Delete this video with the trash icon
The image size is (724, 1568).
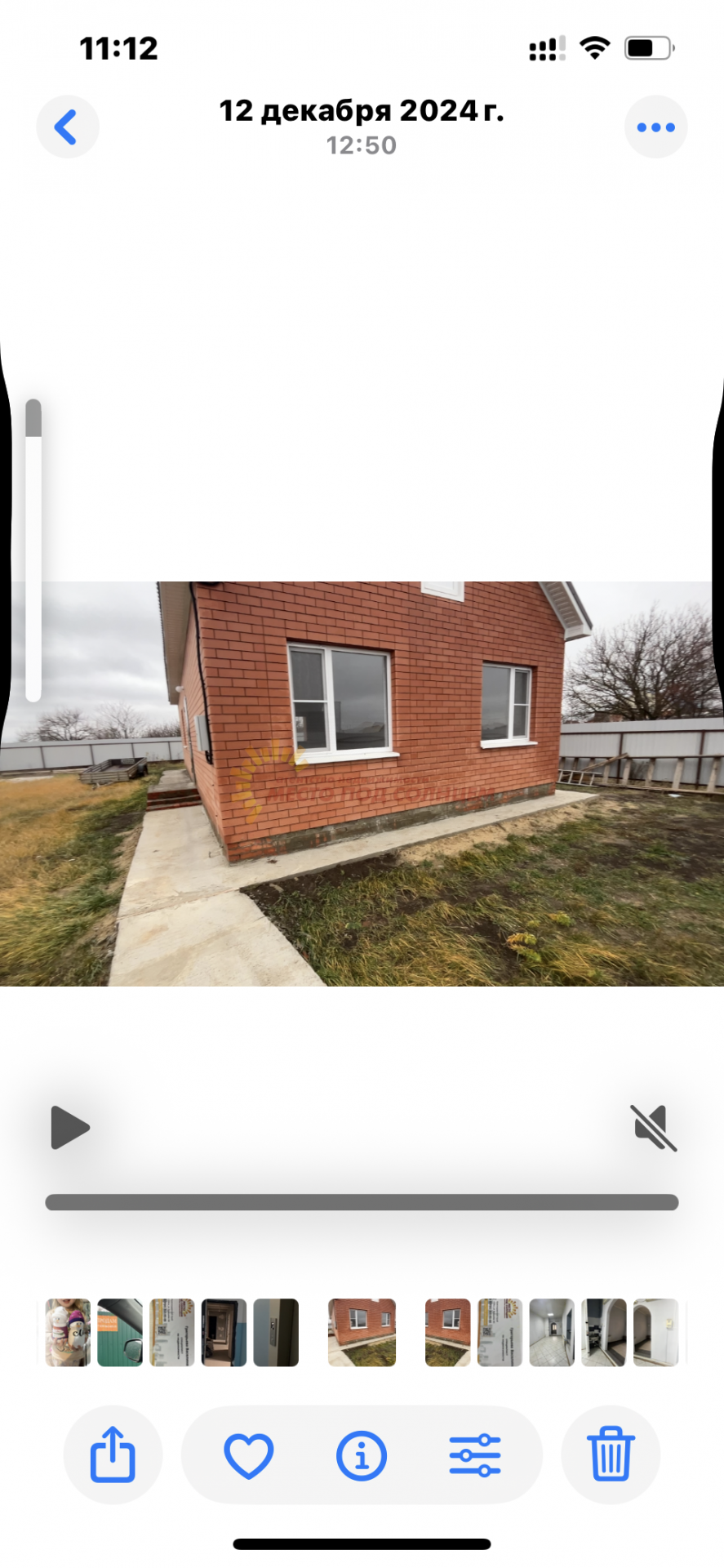click(611, 1454)
